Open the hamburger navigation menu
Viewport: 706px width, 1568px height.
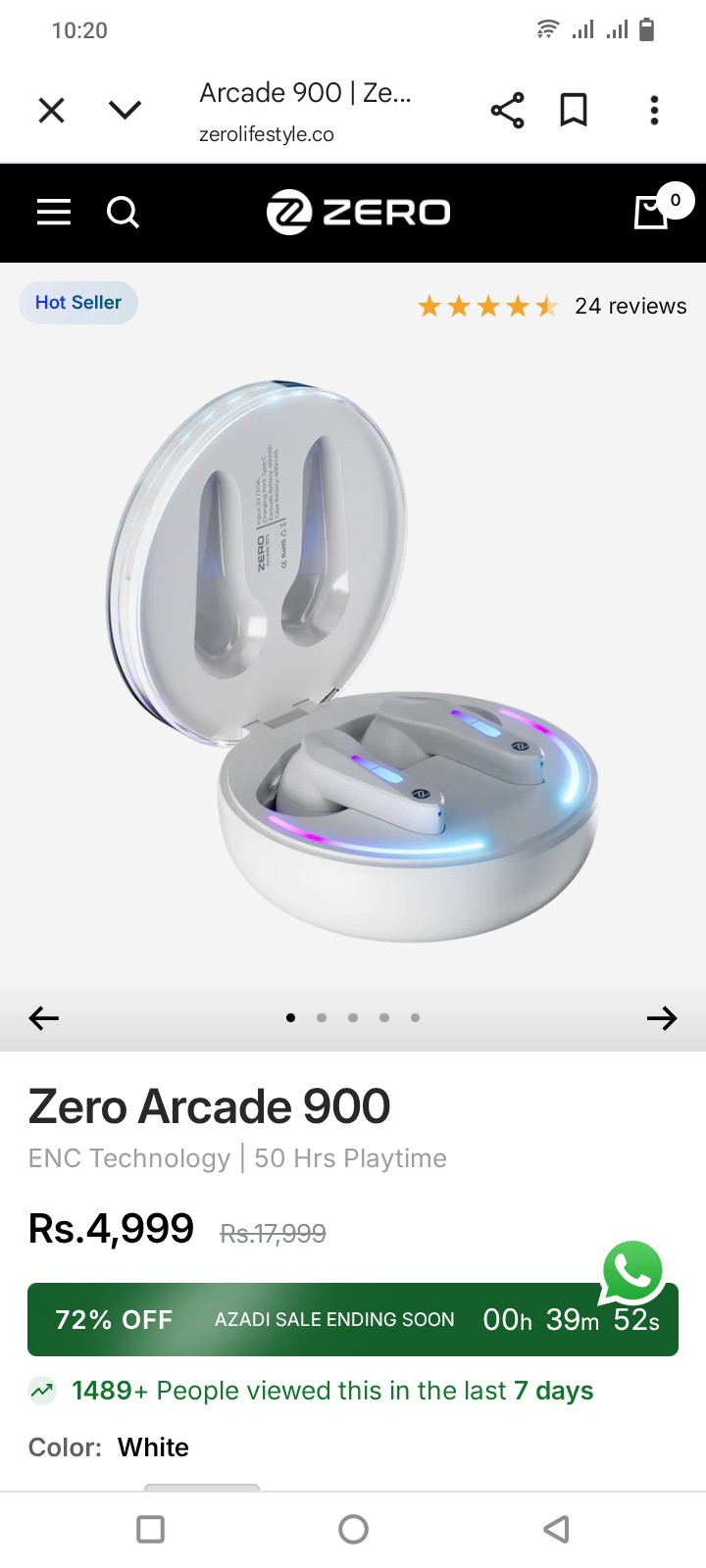point(54,212)
